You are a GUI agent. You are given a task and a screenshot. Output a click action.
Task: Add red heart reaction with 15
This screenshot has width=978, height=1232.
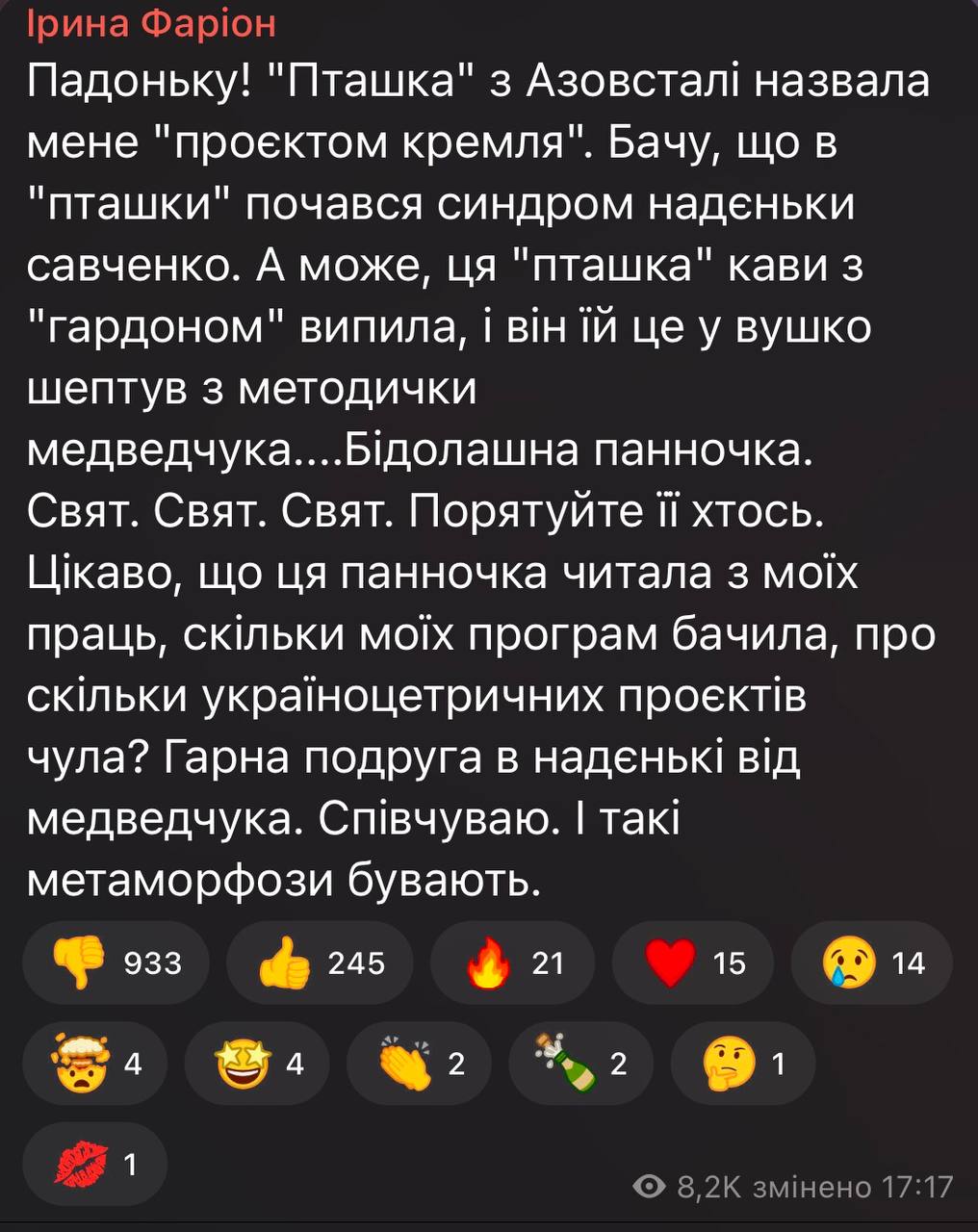click(x=692, y=962)
